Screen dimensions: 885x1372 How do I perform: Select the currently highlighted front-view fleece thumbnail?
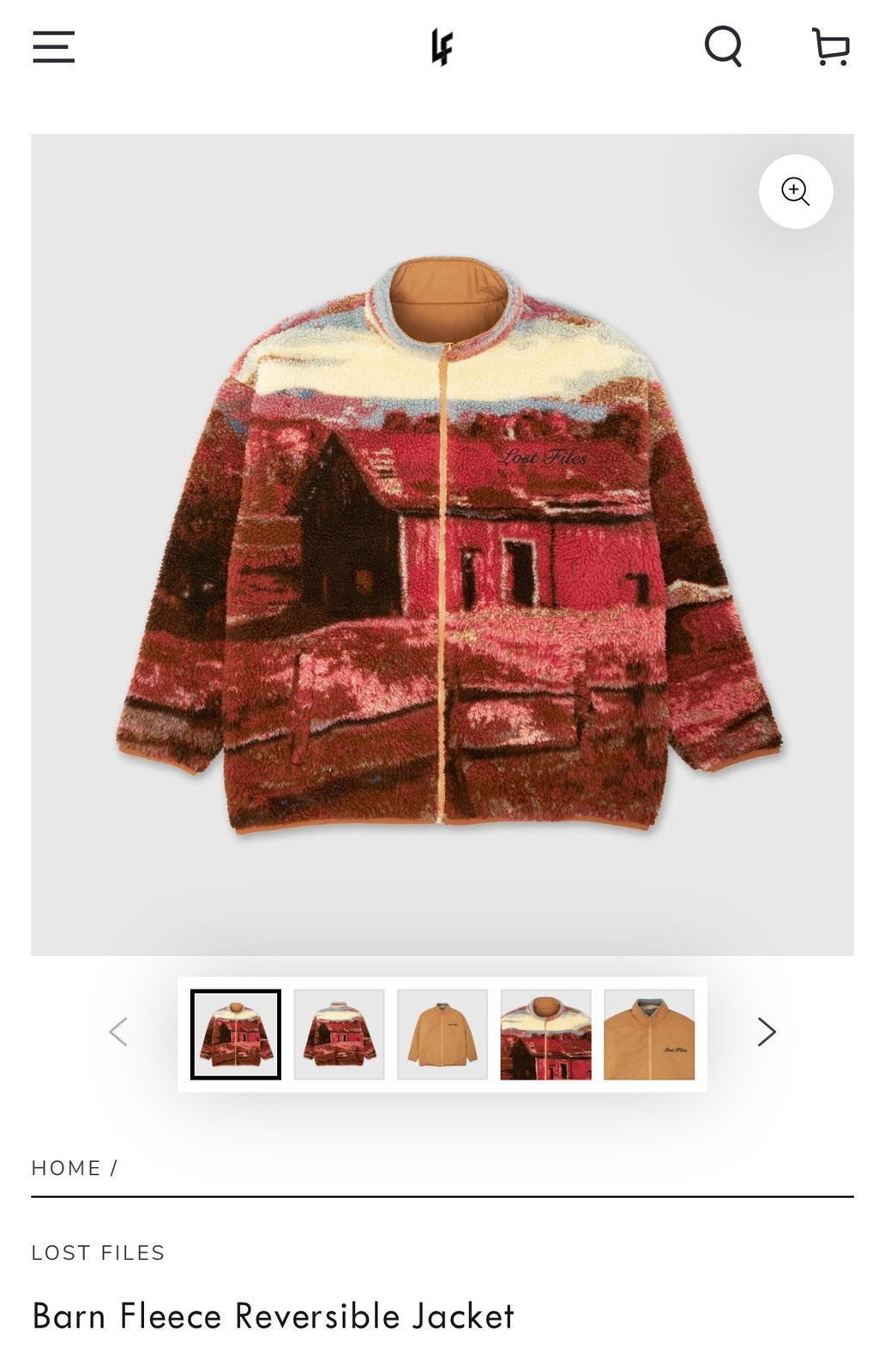(236, 1035)
